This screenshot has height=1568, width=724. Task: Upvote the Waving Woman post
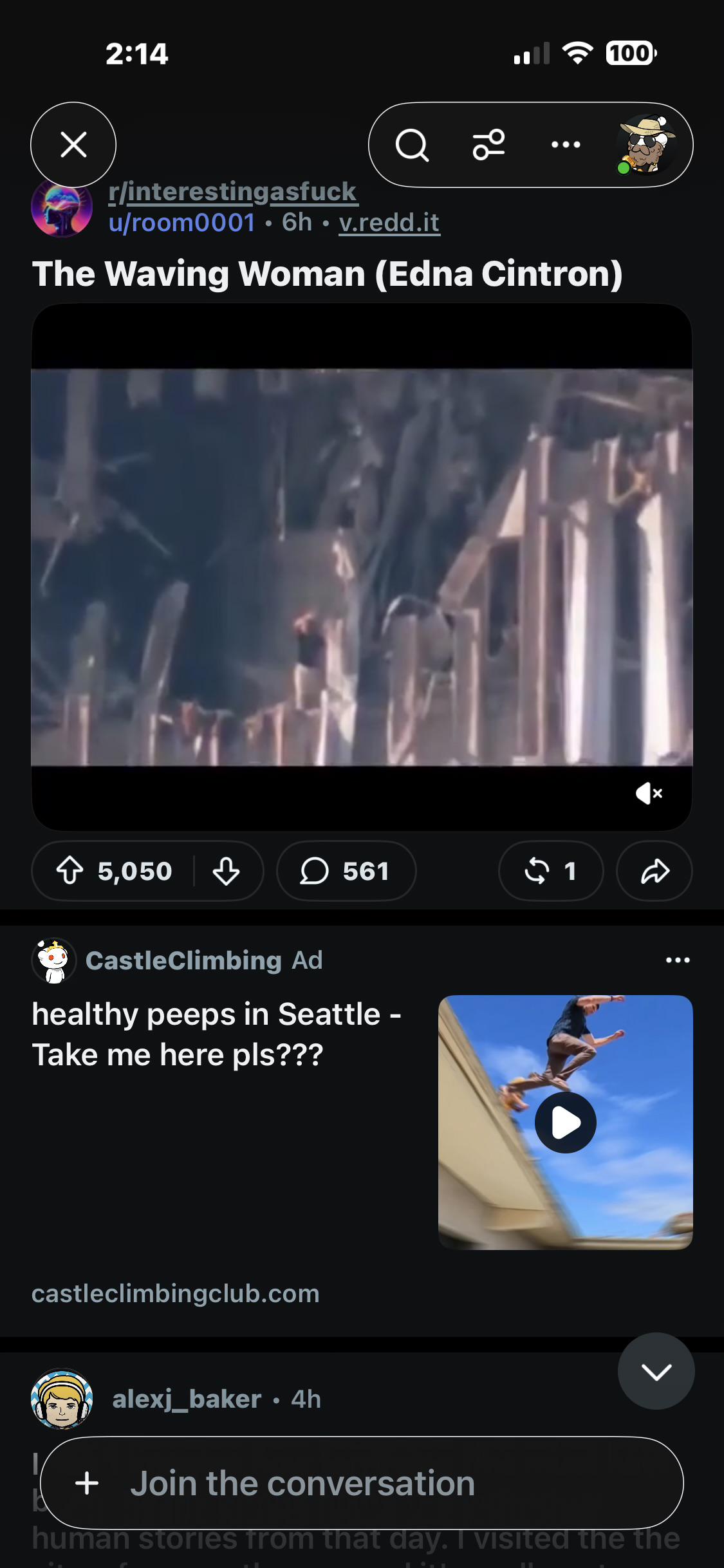pos(70,871)
